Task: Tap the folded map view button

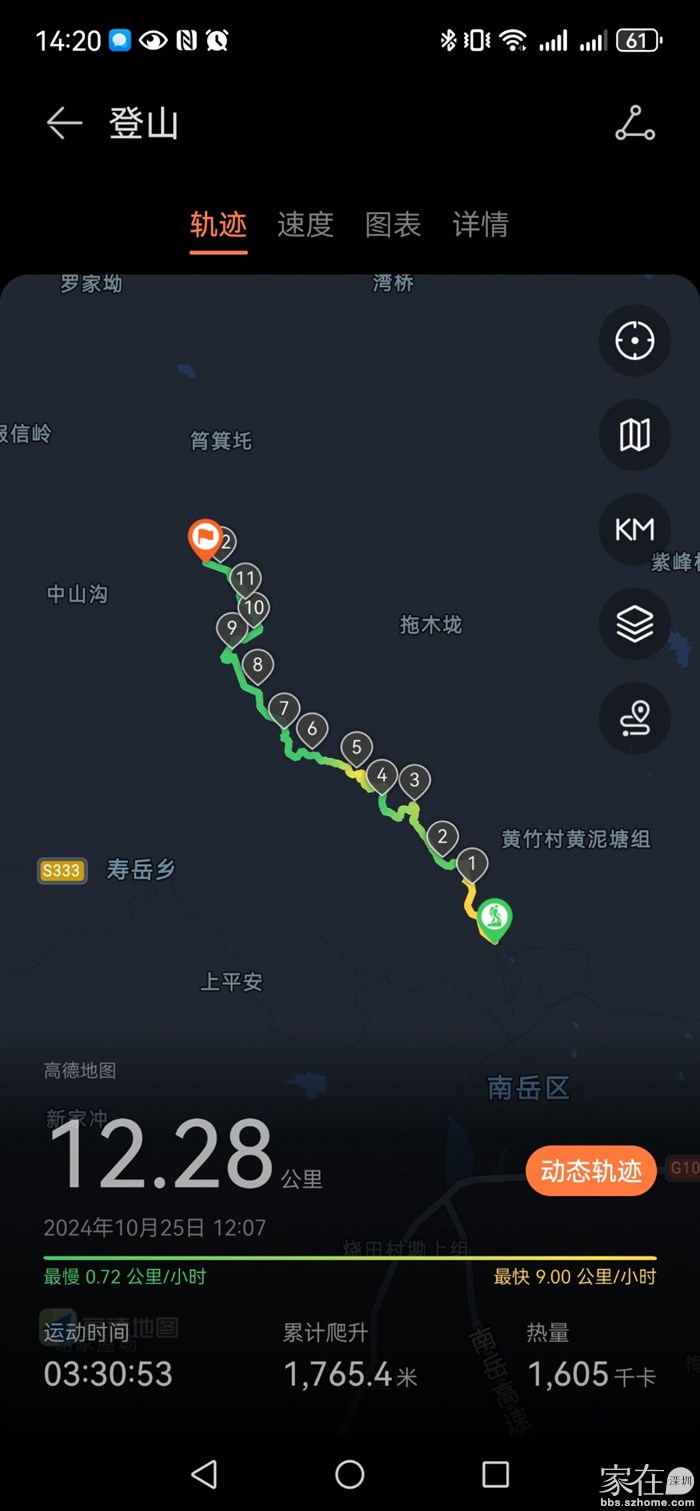Action: [x=634, y=435]
